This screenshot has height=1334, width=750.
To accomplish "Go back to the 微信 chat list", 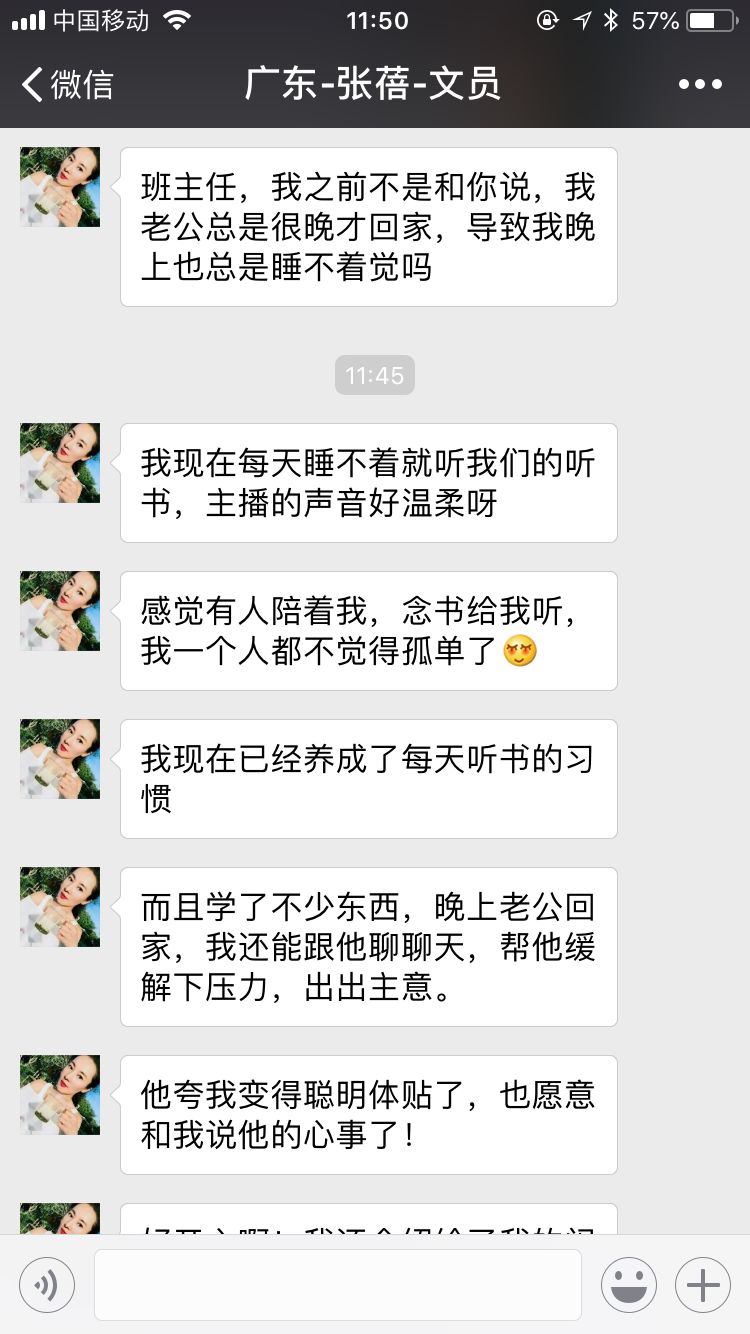I will pos(66,84).
